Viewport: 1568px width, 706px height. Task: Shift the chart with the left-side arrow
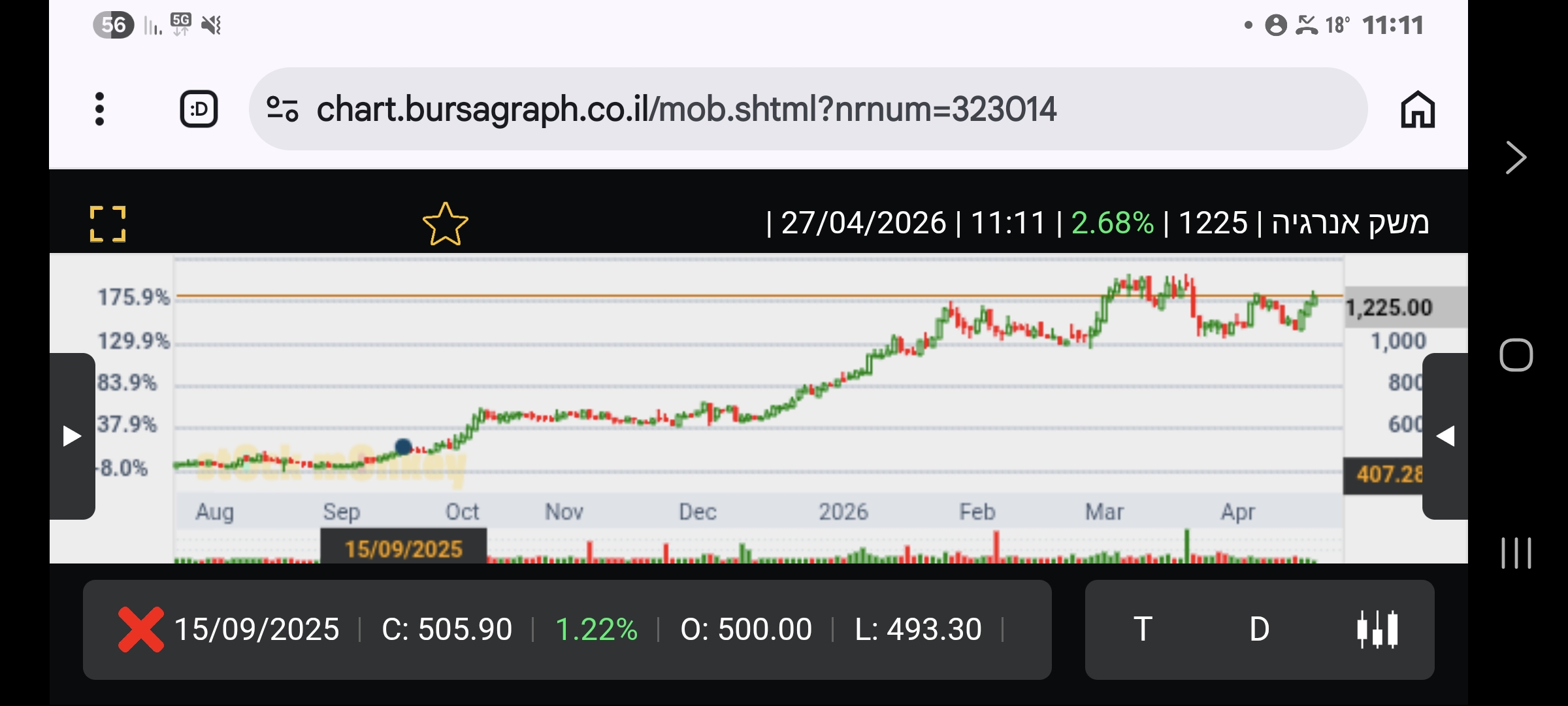pos(72,436)
